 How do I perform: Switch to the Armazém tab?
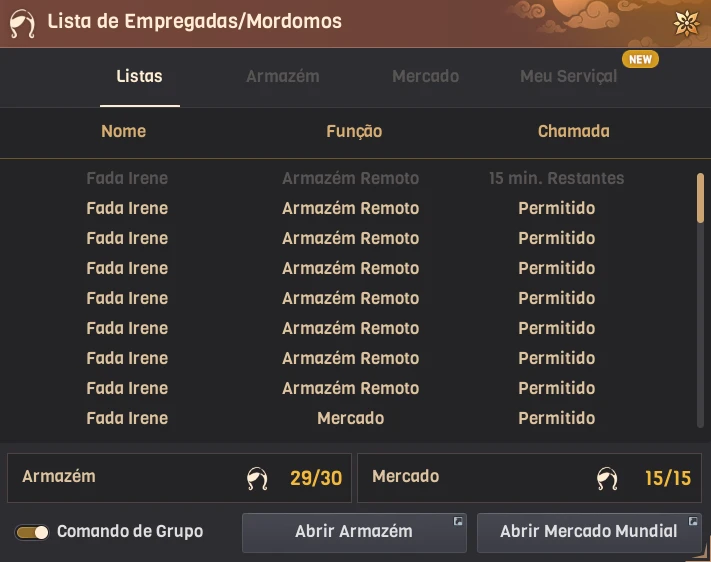282,76
